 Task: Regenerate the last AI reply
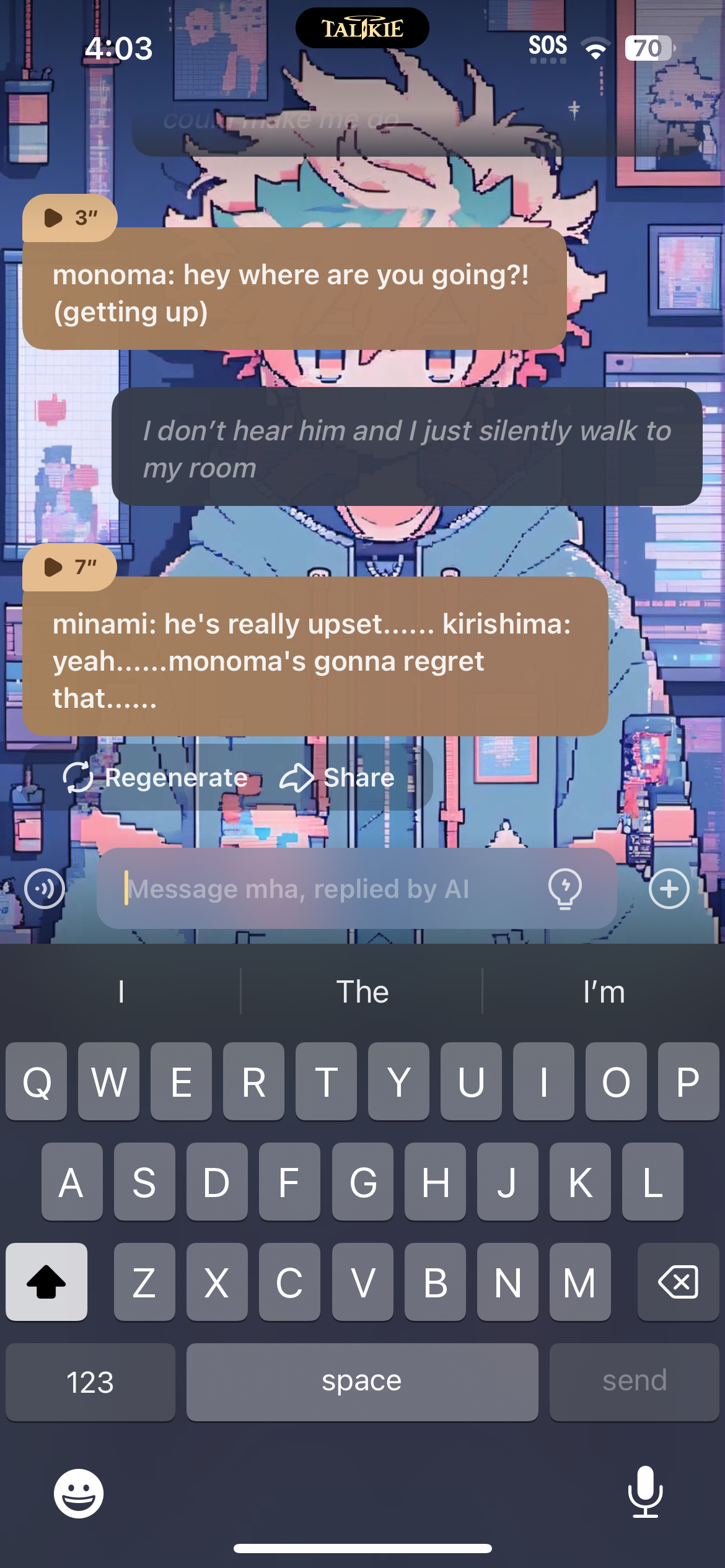pyautogui.click(x=156, y=777)
